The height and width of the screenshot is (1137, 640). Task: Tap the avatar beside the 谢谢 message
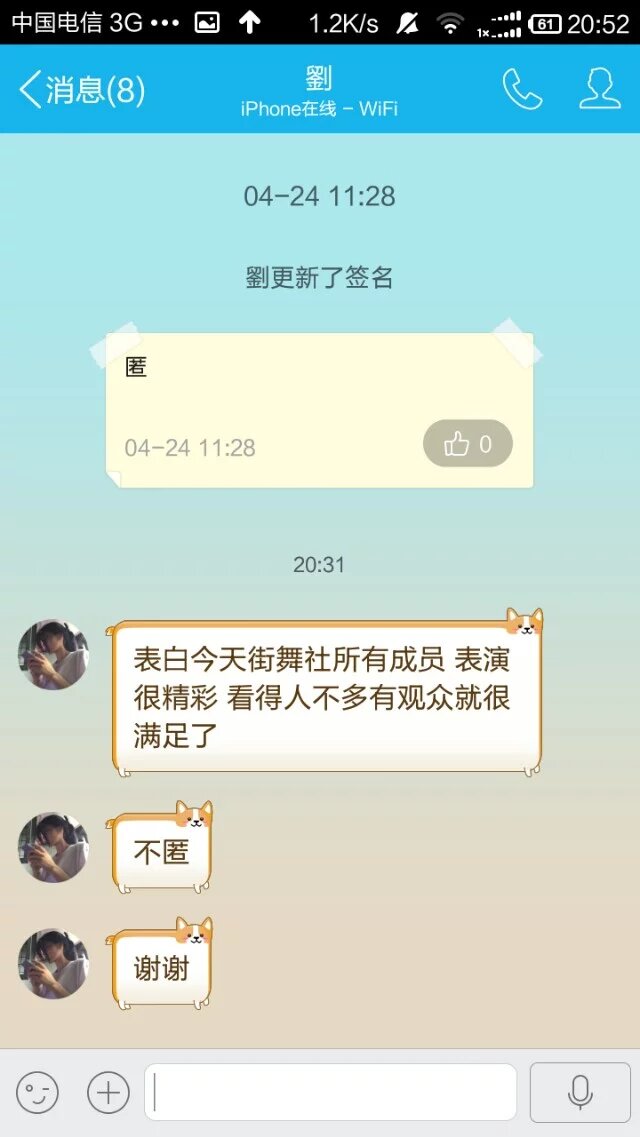[x=53, y=964]
